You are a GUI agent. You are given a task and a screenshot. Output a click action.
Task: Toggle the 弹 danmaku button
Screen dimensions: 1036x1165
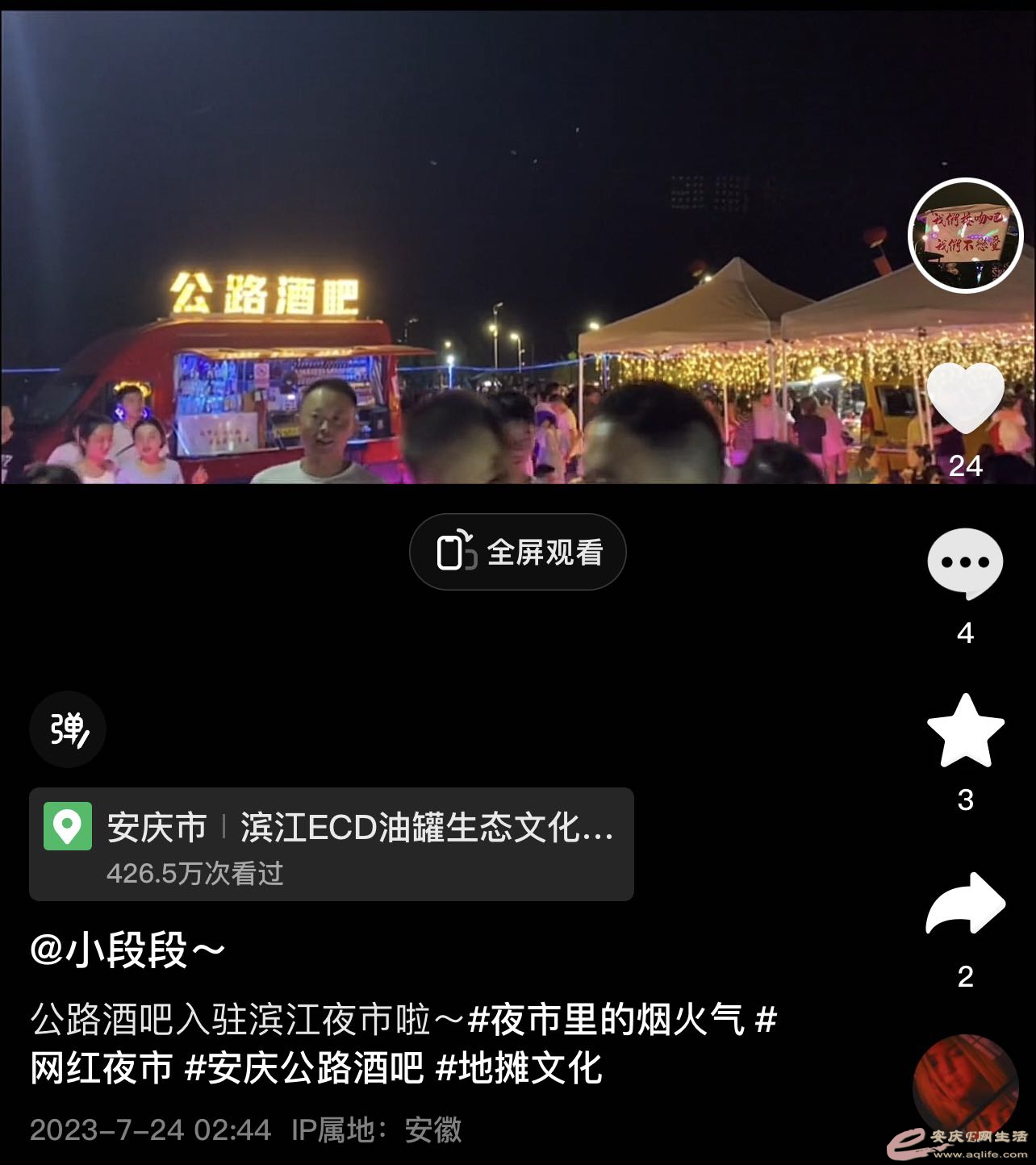[x=68, y=729]
